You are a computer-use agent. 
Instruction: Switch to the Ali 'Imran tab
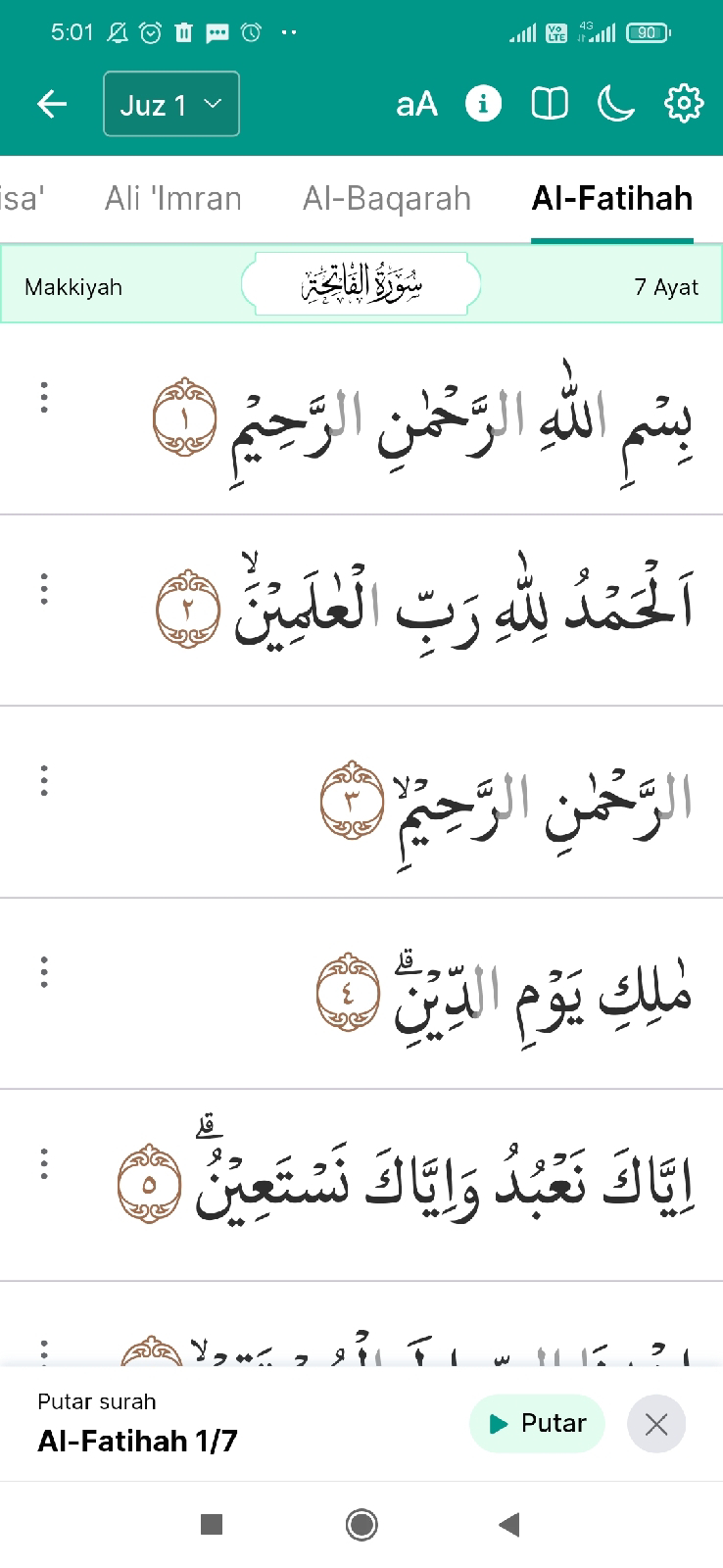pyautogui.click(x=173, y=199)
